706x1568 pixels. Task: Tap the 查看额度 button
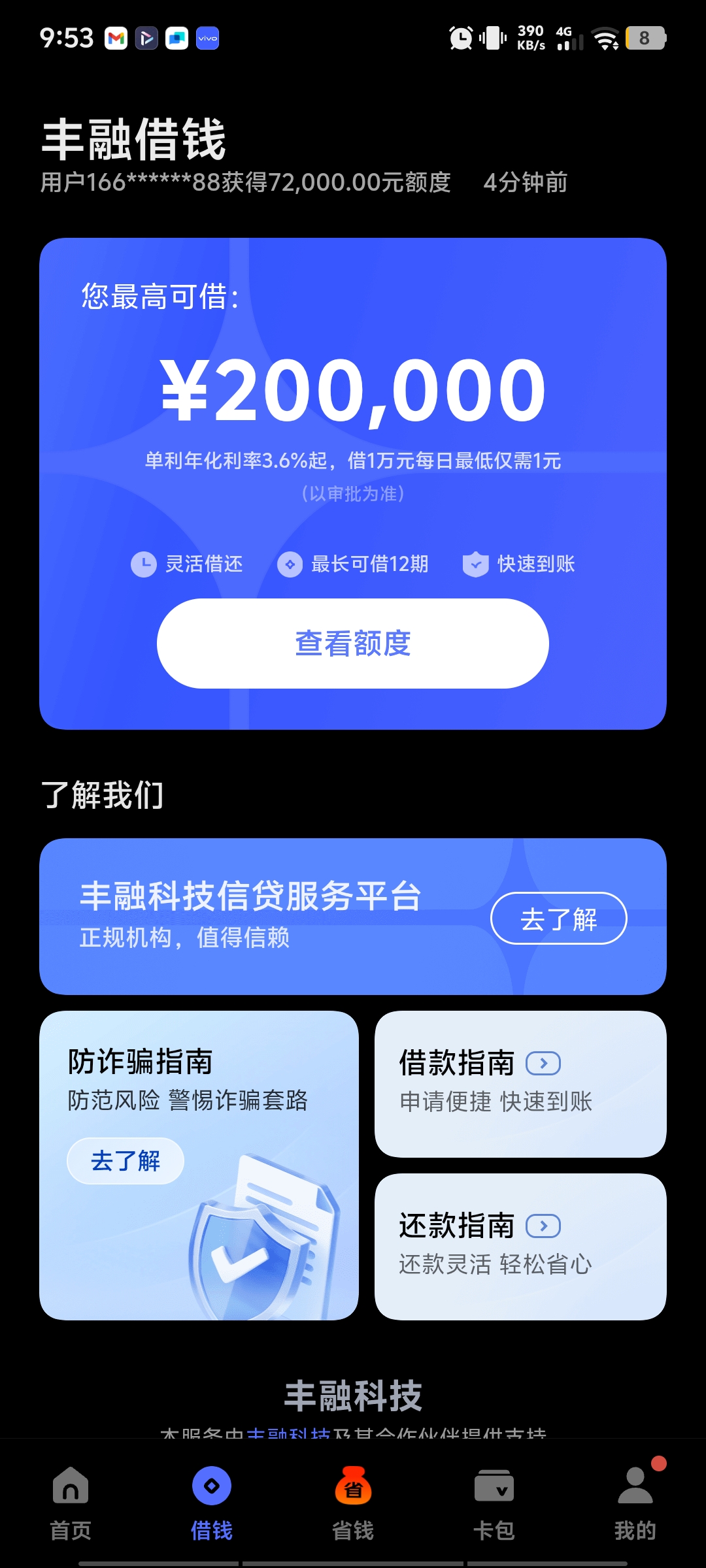point(353,644)
